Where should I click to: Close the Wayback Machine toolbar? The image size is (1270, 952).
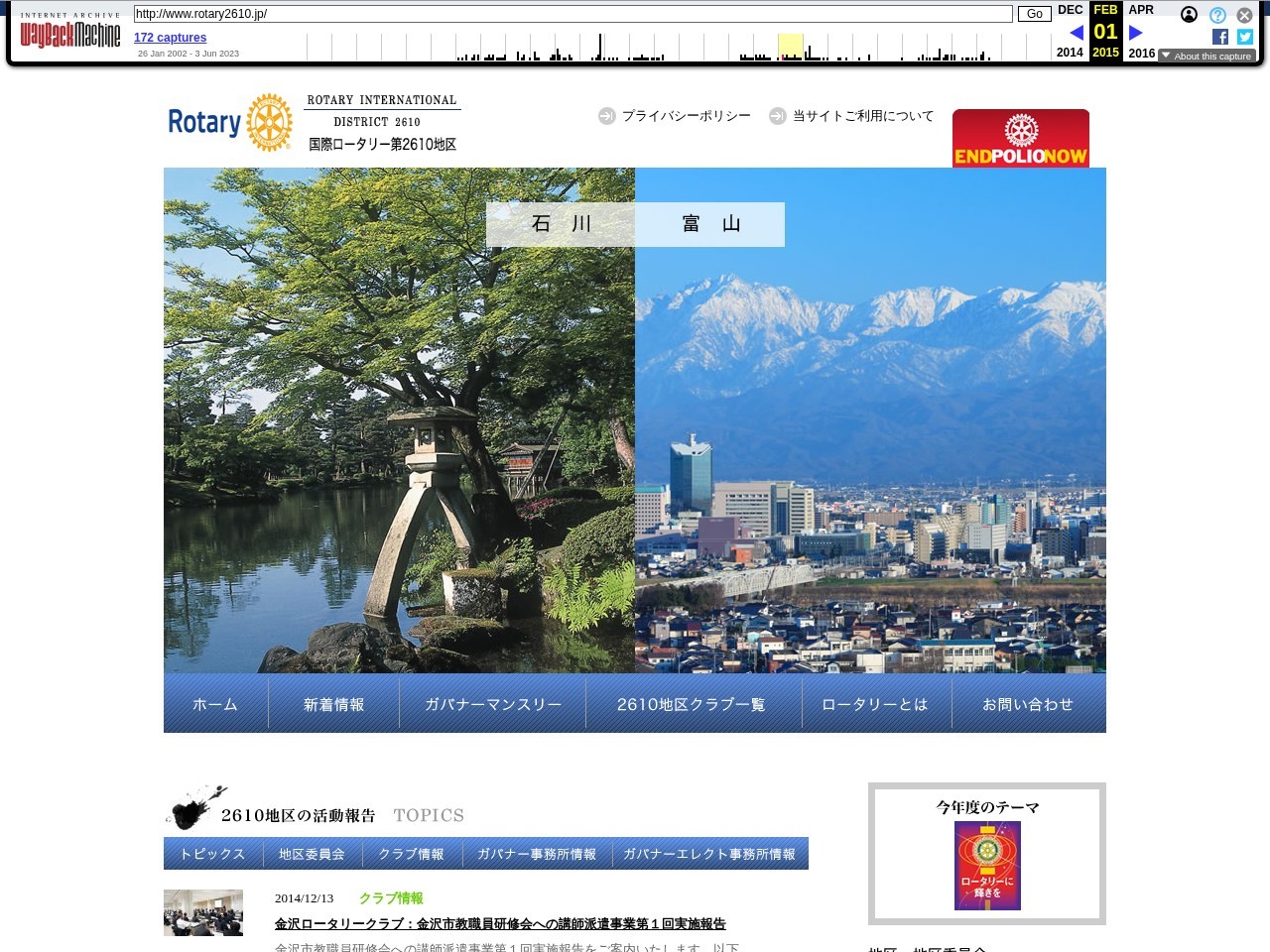point(1244,15)
